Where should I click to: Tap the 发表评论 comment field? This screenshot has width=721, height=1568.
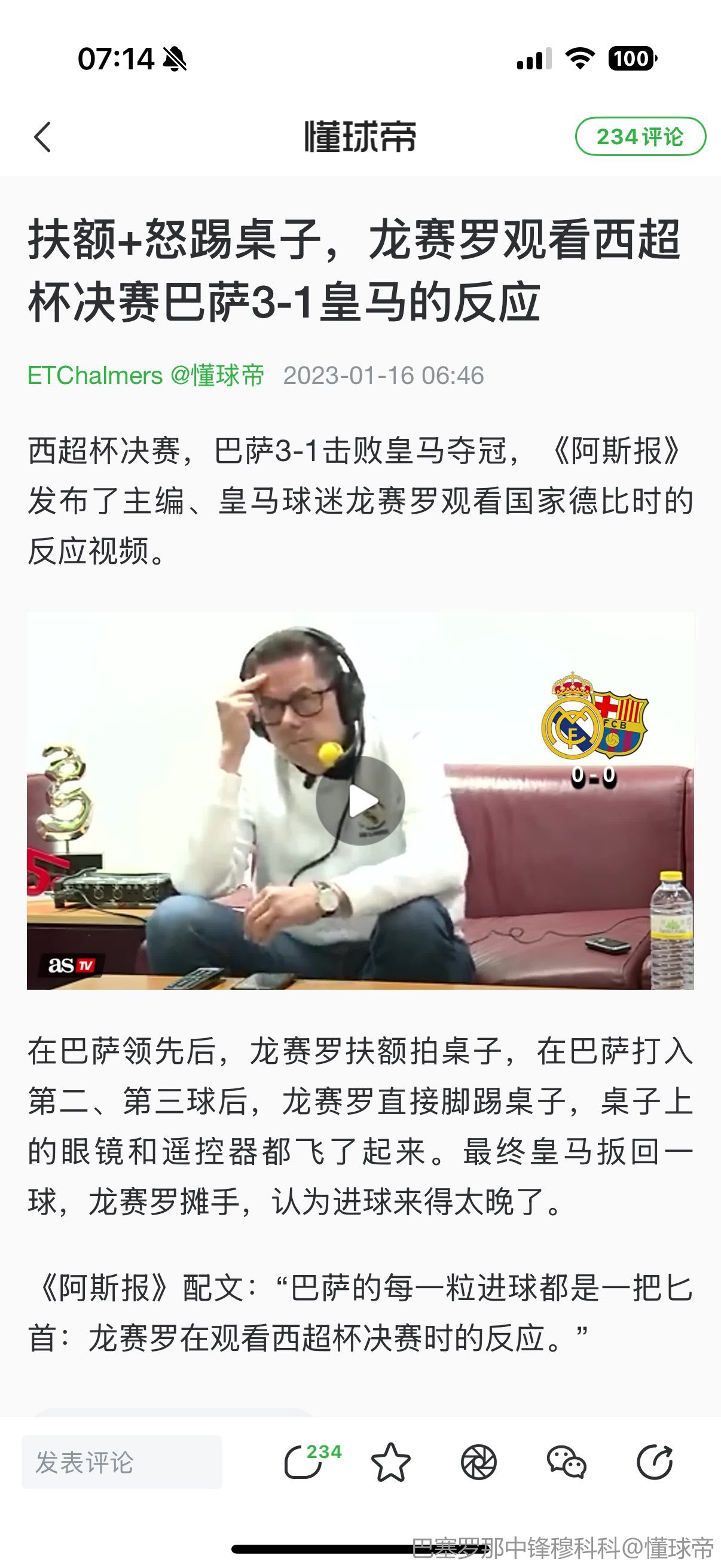(x=122, y=1462)
